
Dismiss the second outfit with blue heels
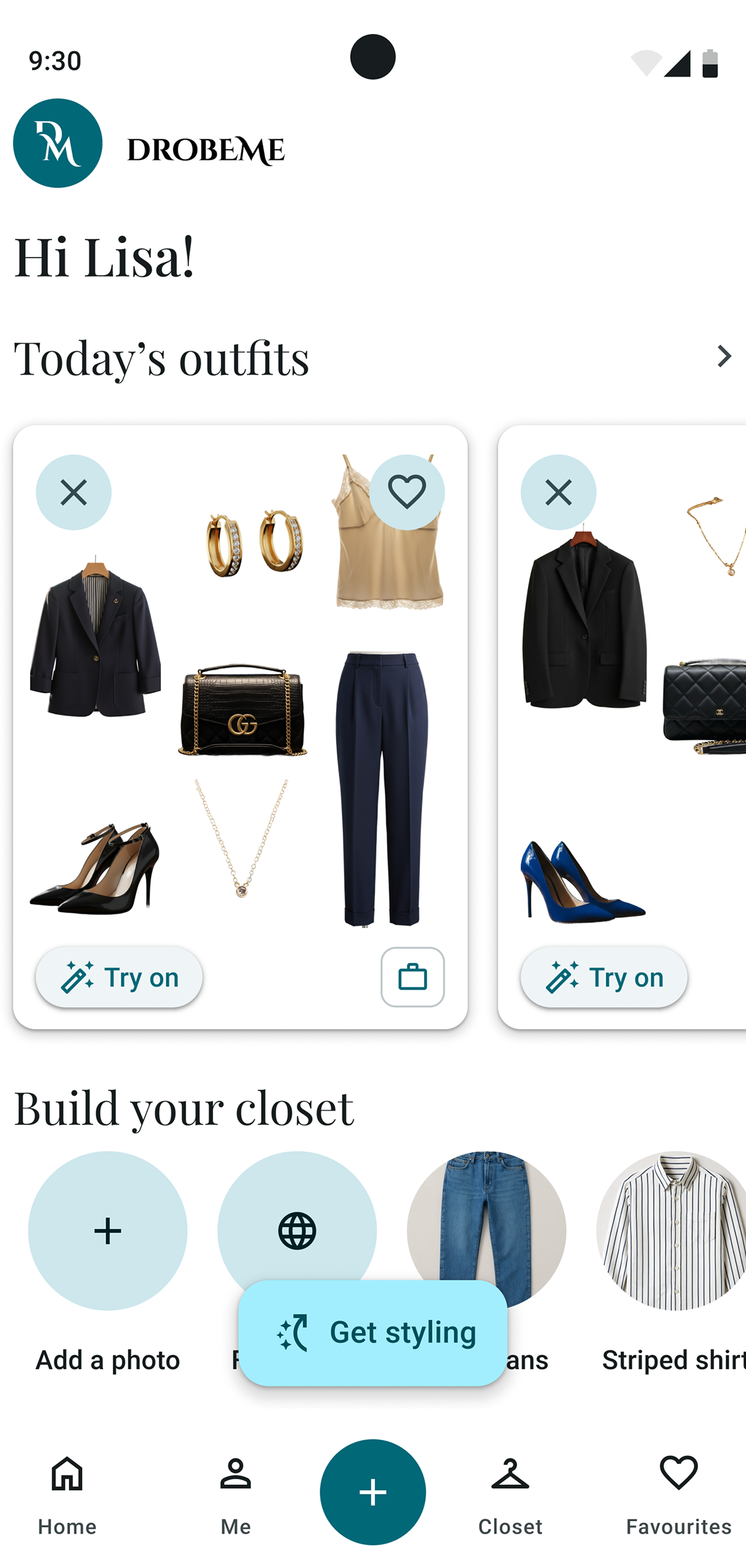[x=558, y=492]
